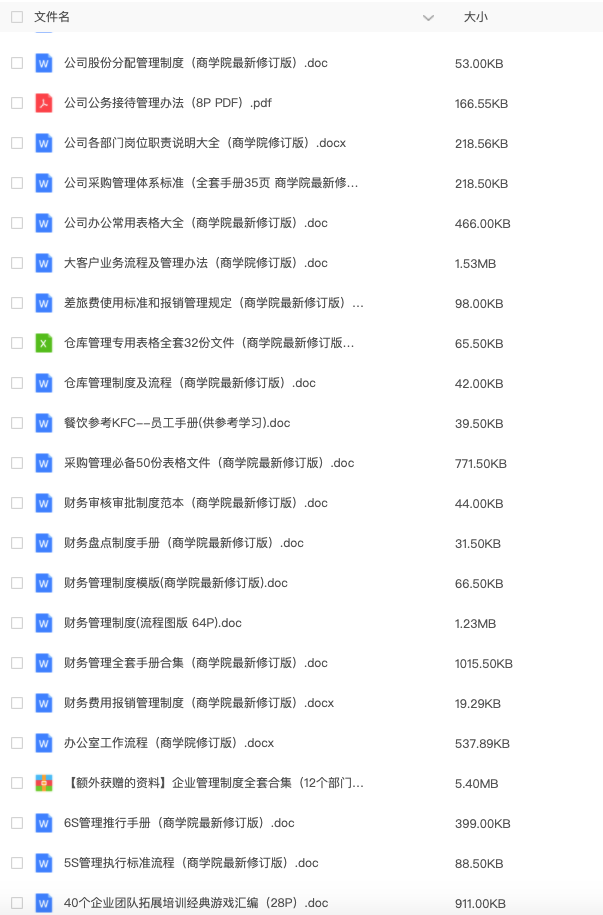Open 公司采购管理体系标准 document
Screen dimensions: 603x915
(210, 183)
